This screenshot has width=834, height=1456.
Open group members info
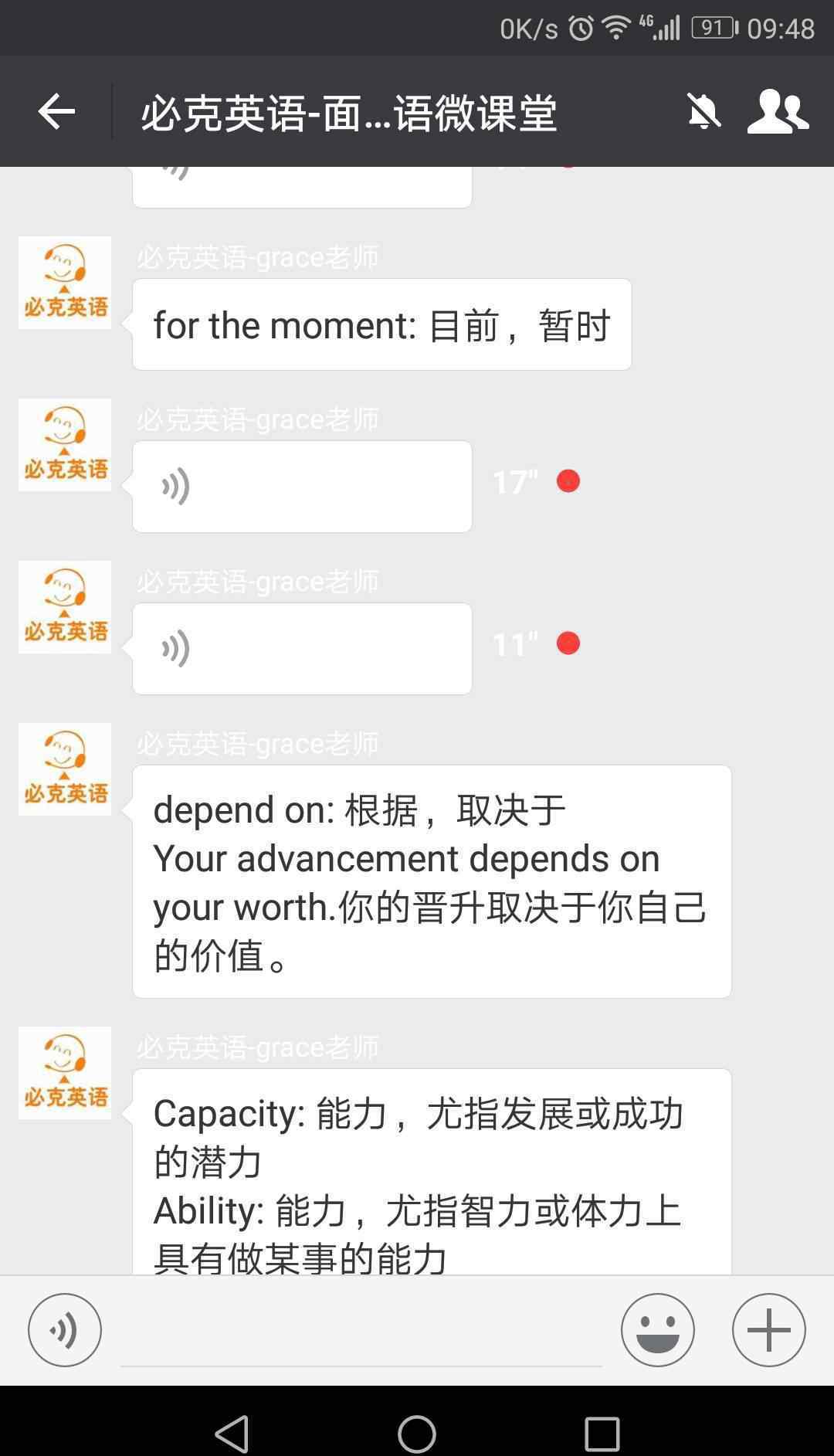[x=778, y=112]
